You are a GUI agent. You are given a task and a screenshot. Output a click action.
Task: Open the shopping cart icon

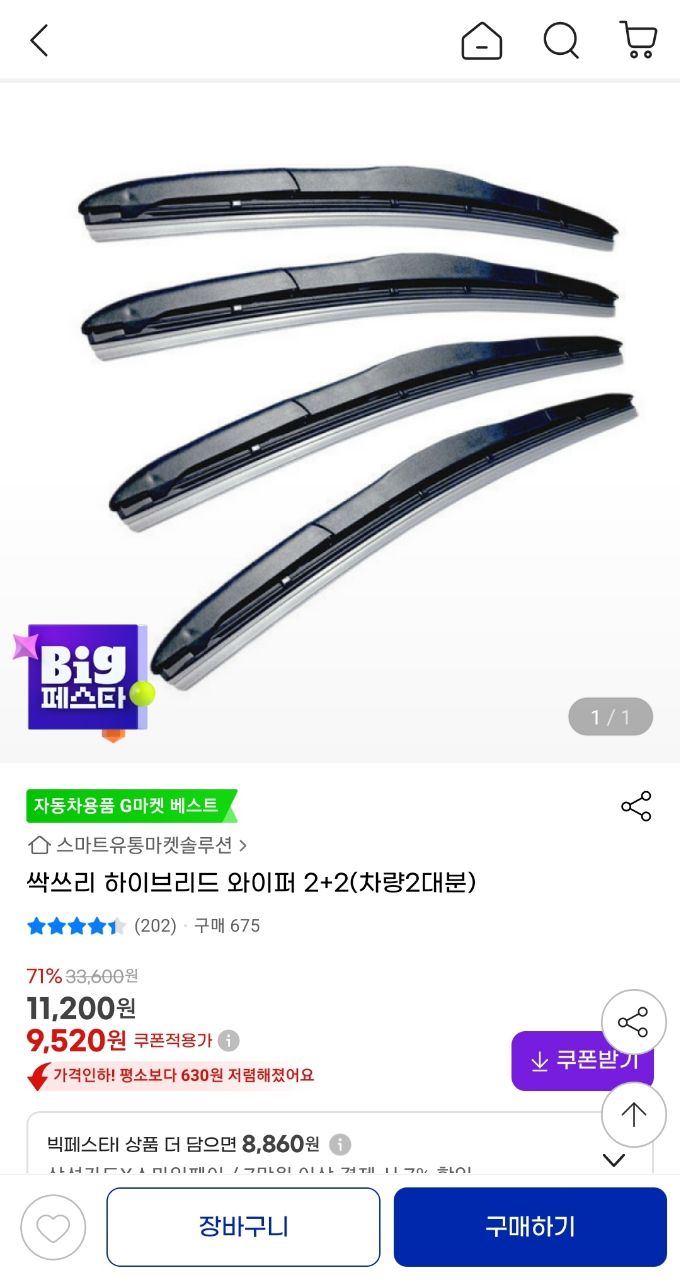click(x=638, y=40)
